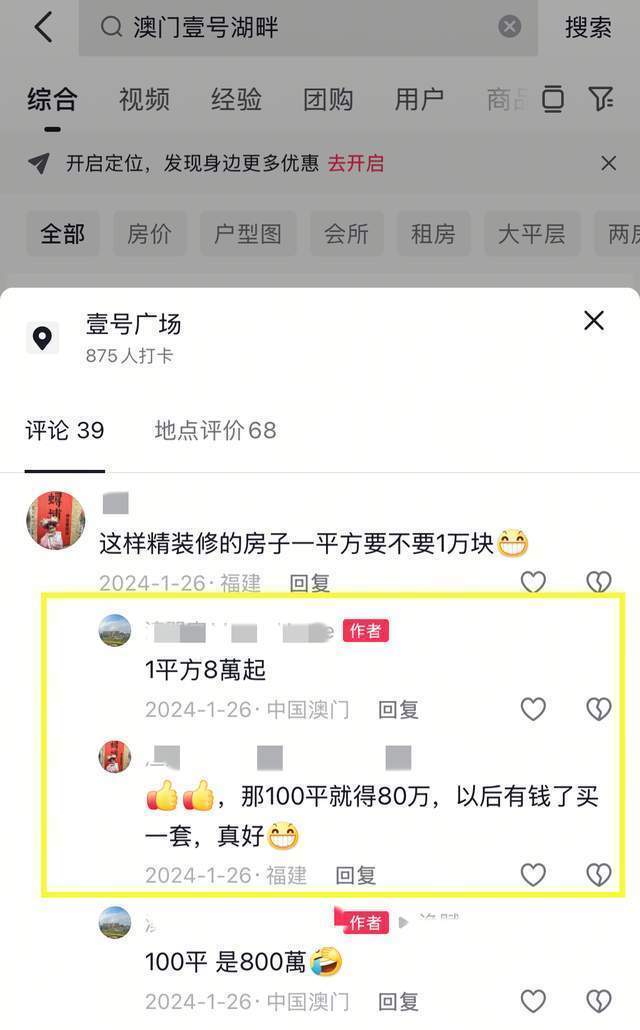The height and width of the screenshot is (1030, 640).
Task: Dislike the 那100平就得80万 comment
Action: tap(598, 875)
